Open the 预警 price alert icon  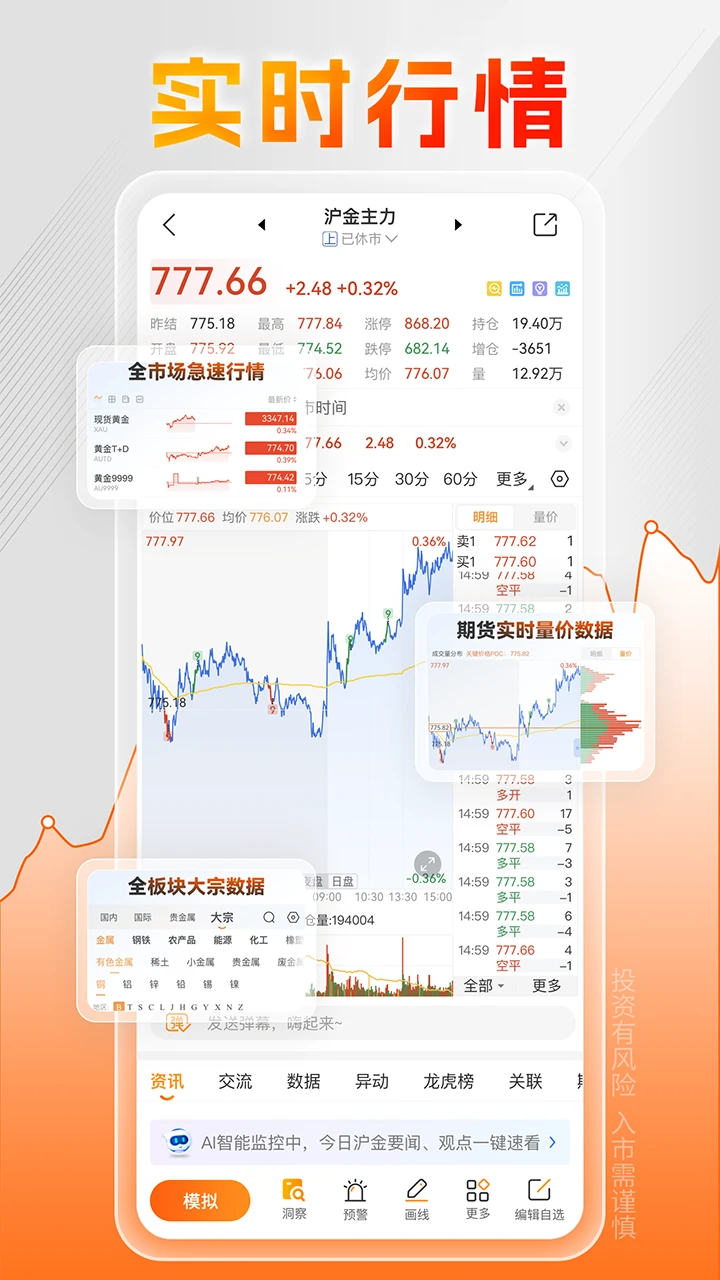click(x=354, y=1191)
